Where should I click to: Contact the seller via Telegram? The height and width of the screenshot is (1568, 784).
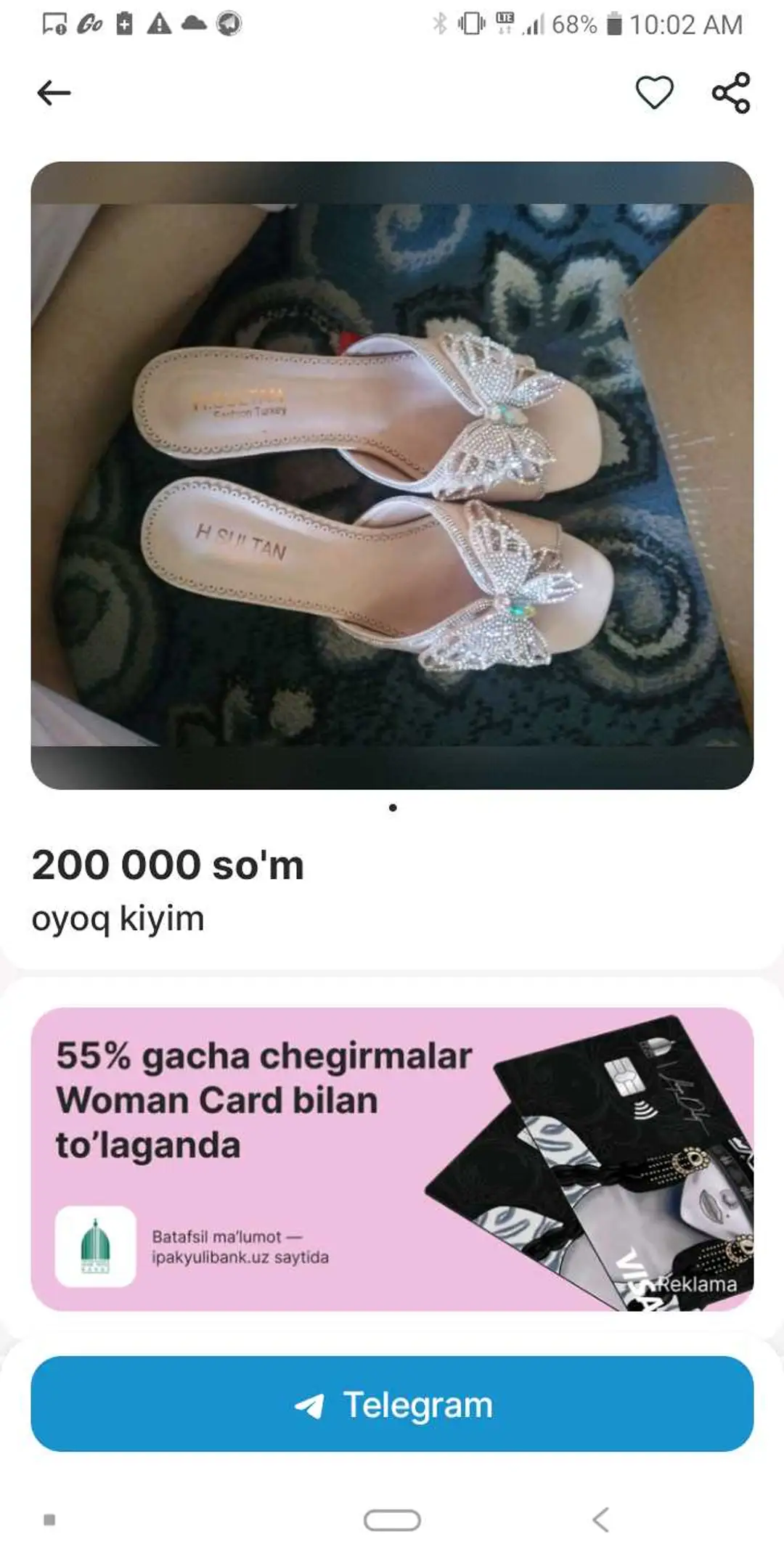tap(392, 1404)
